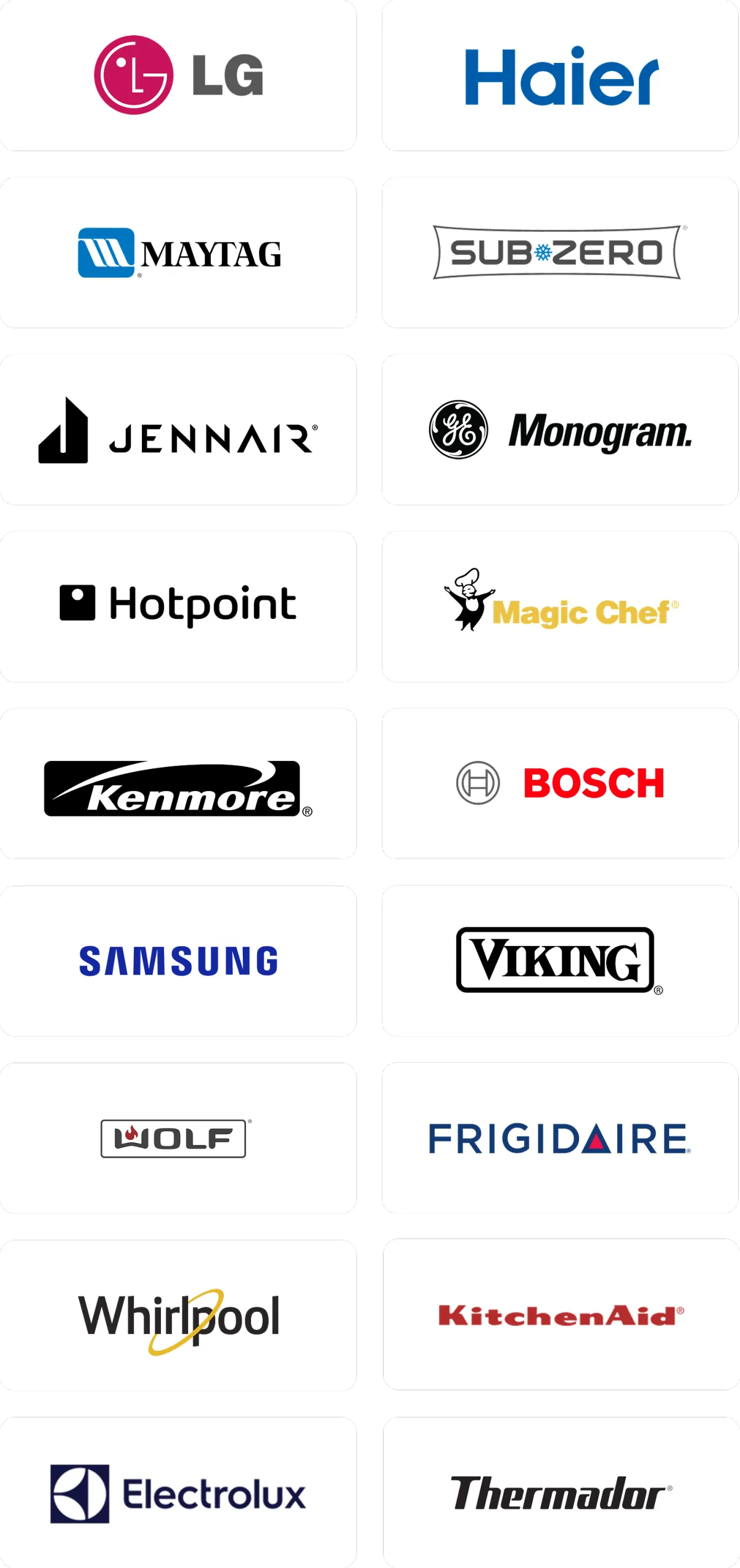This screenshot has width=740, height=1568.
Task: Select the GE Monogram brand card
Action: [560, 429]
